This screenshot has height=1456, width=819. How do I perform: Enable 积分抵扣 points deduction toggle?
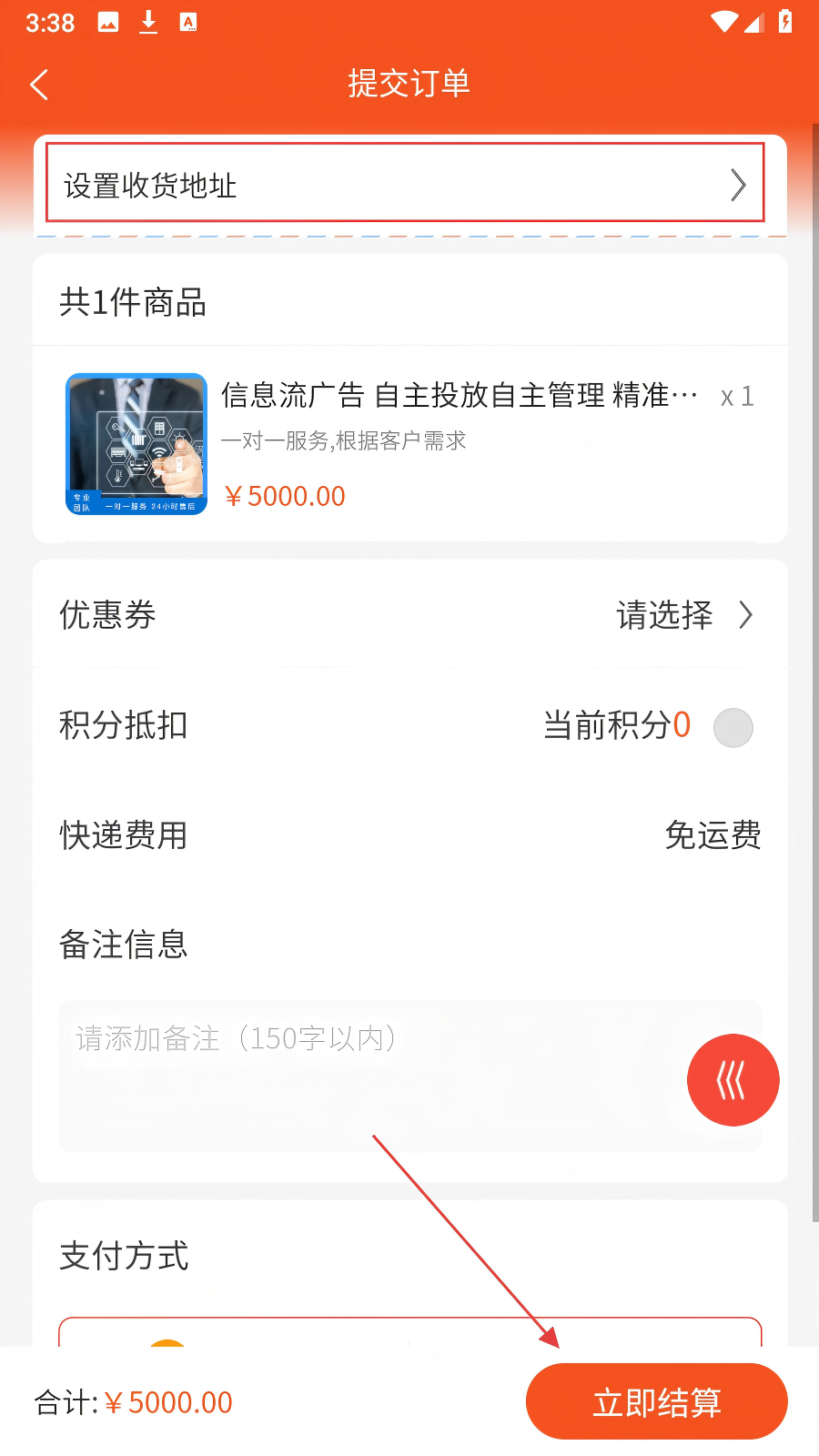pos(733,727)
